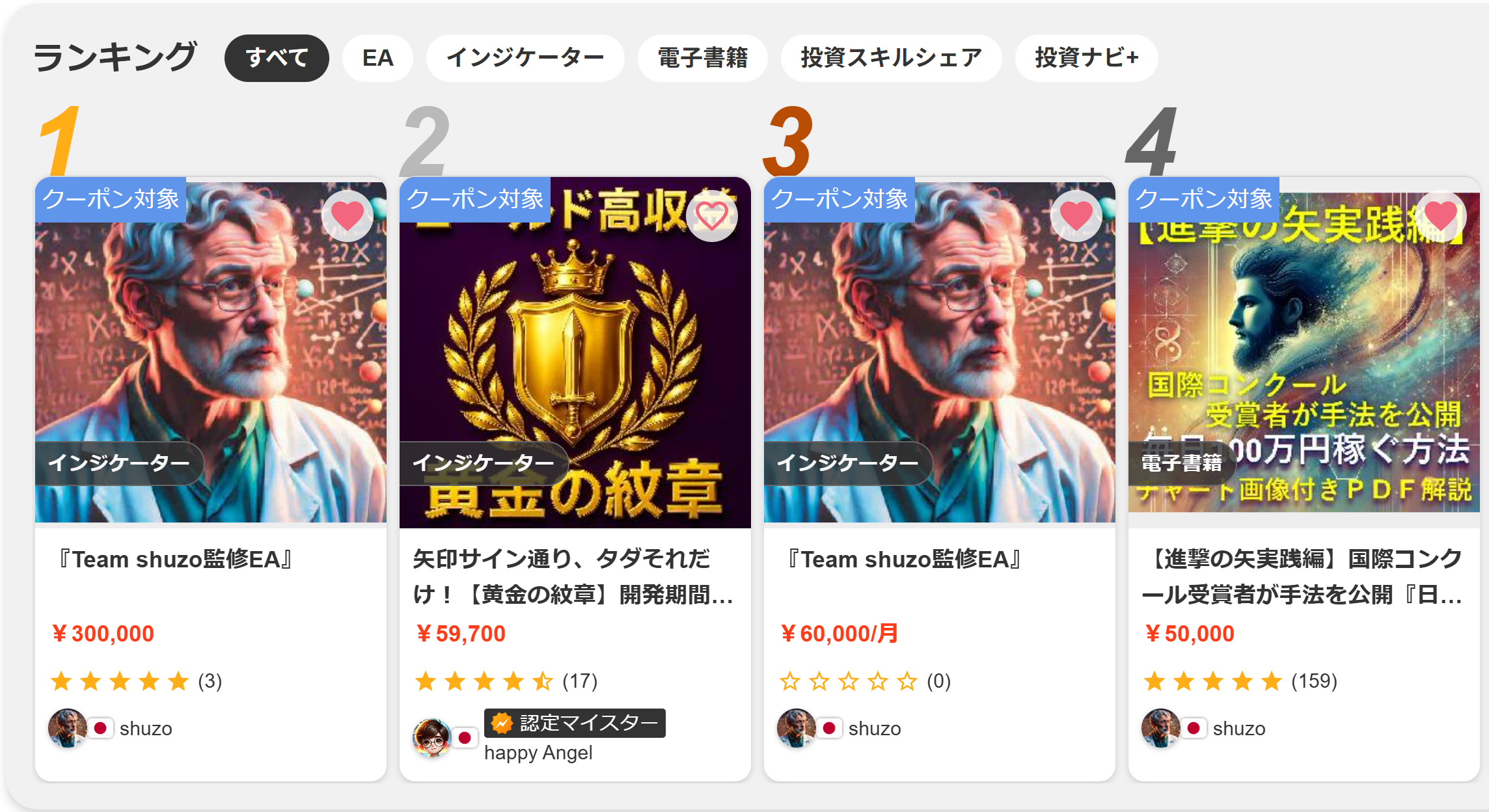Image resolution: width=1489 pixels, height=812 pixels.
Task: Select the すべて ranking filter
Action: pyautogui.click(x=277, y=58)
